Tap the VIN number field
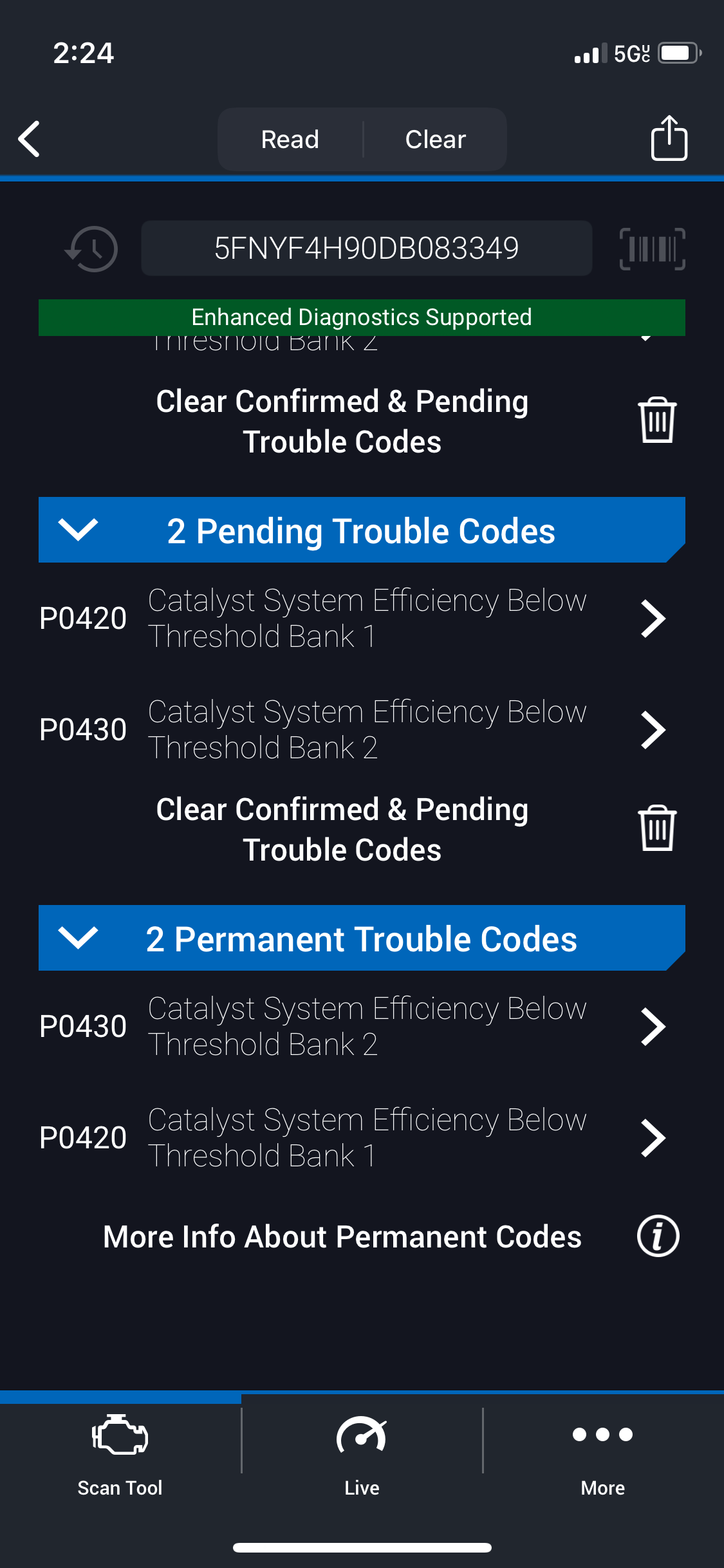Image resolution: width=724 pixels, height=1568 pixels. click(366, 248)
